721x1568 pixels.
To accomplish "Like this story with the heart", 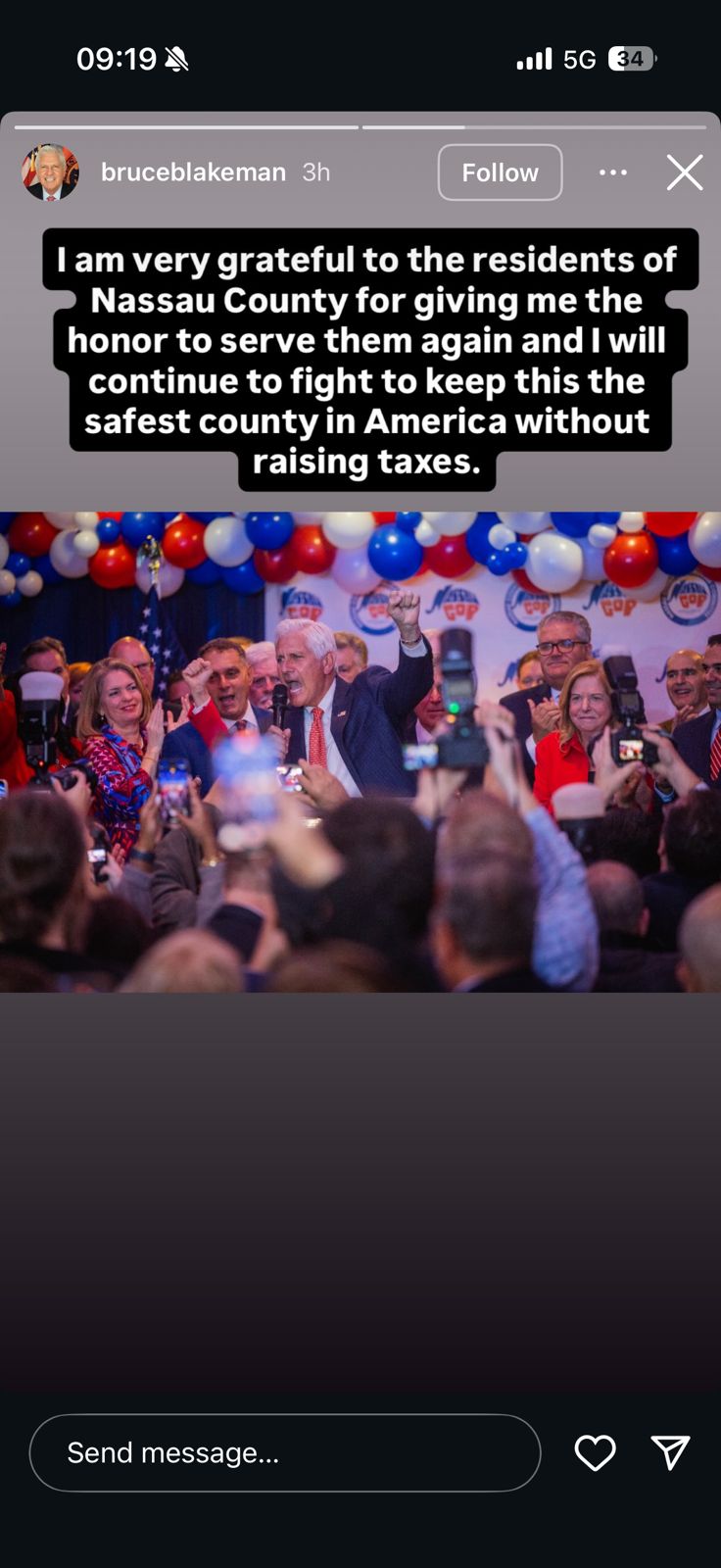I will [x=595, y=1452].
